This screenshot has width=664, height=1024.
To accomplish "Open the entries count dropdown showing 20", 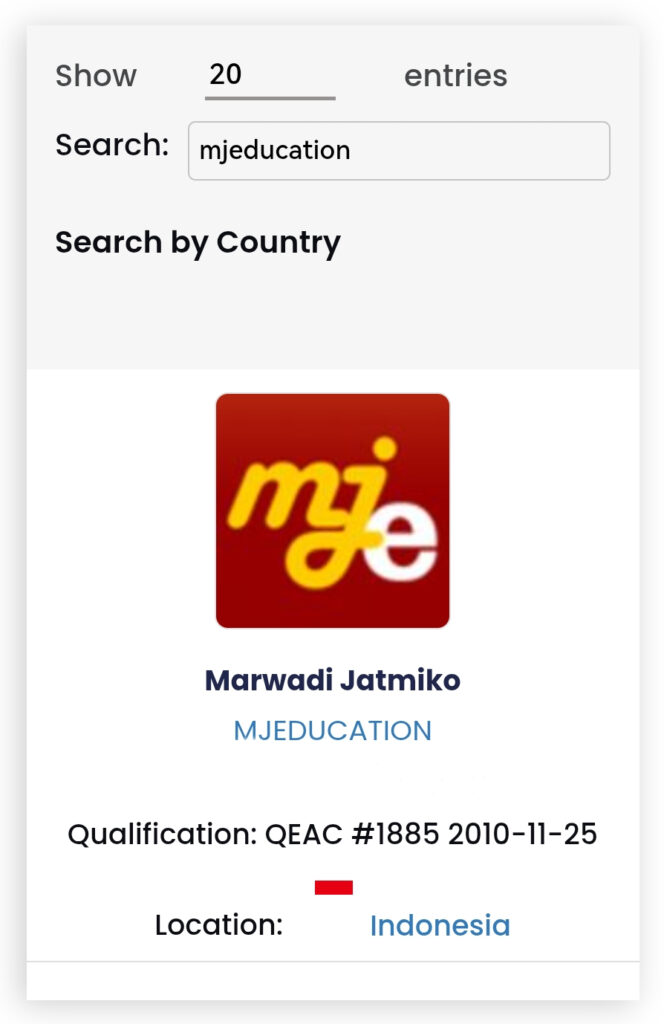I will [269, 76].
